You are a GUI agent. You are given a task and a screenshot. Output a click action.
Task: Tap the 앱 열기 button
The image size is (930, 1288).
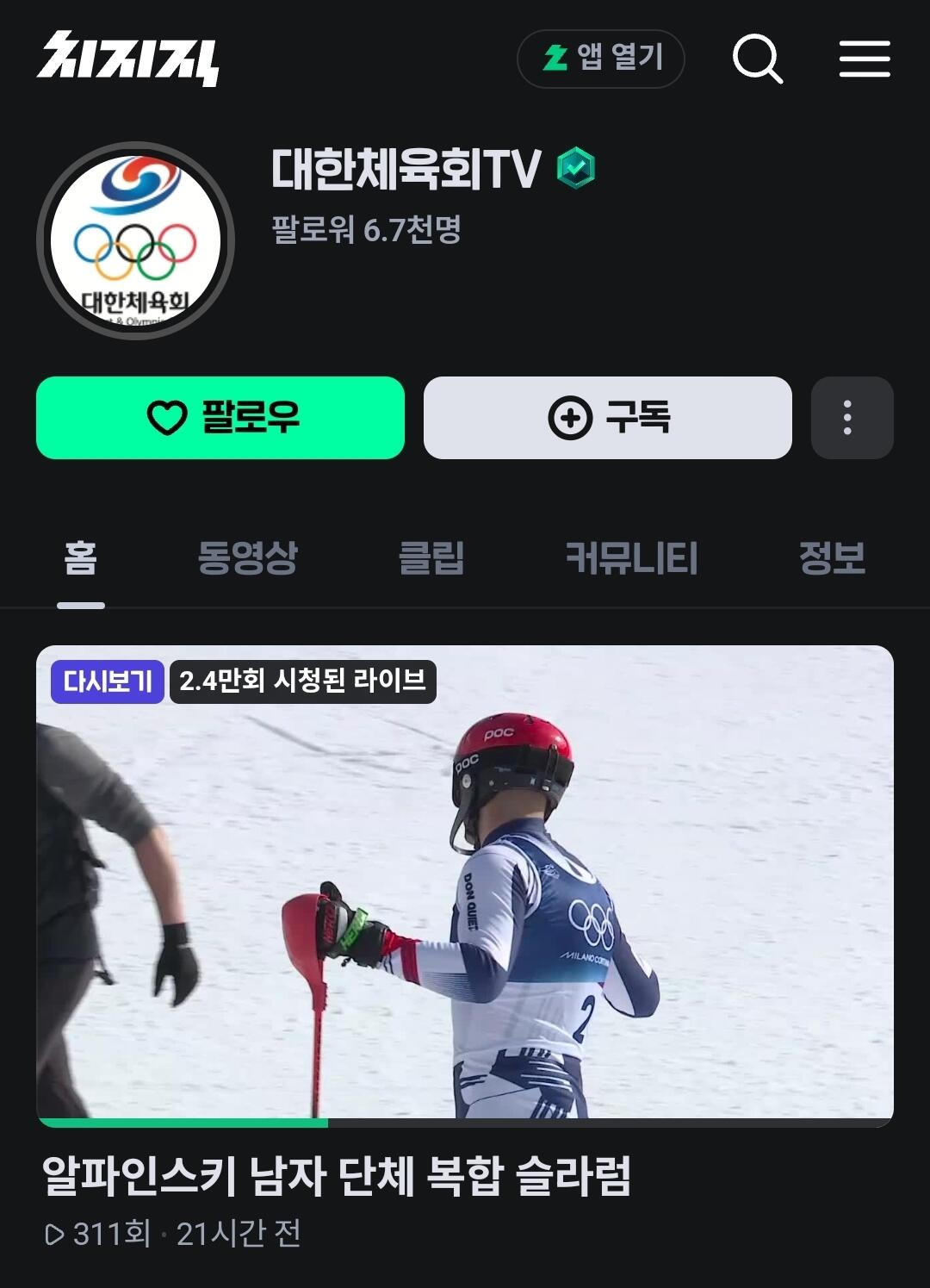point(600,59)
